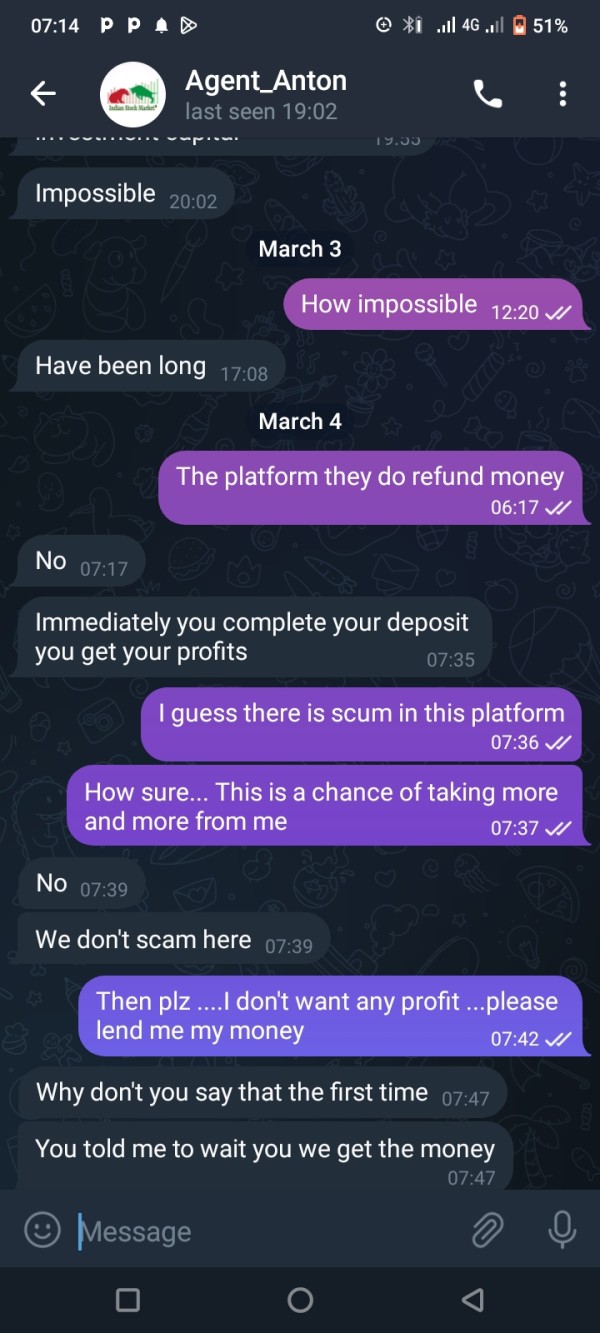Start a voice call with Agent_Anton
Image resolution: width=600 pixels, height=1333 pixels.
tap(487, 94)
